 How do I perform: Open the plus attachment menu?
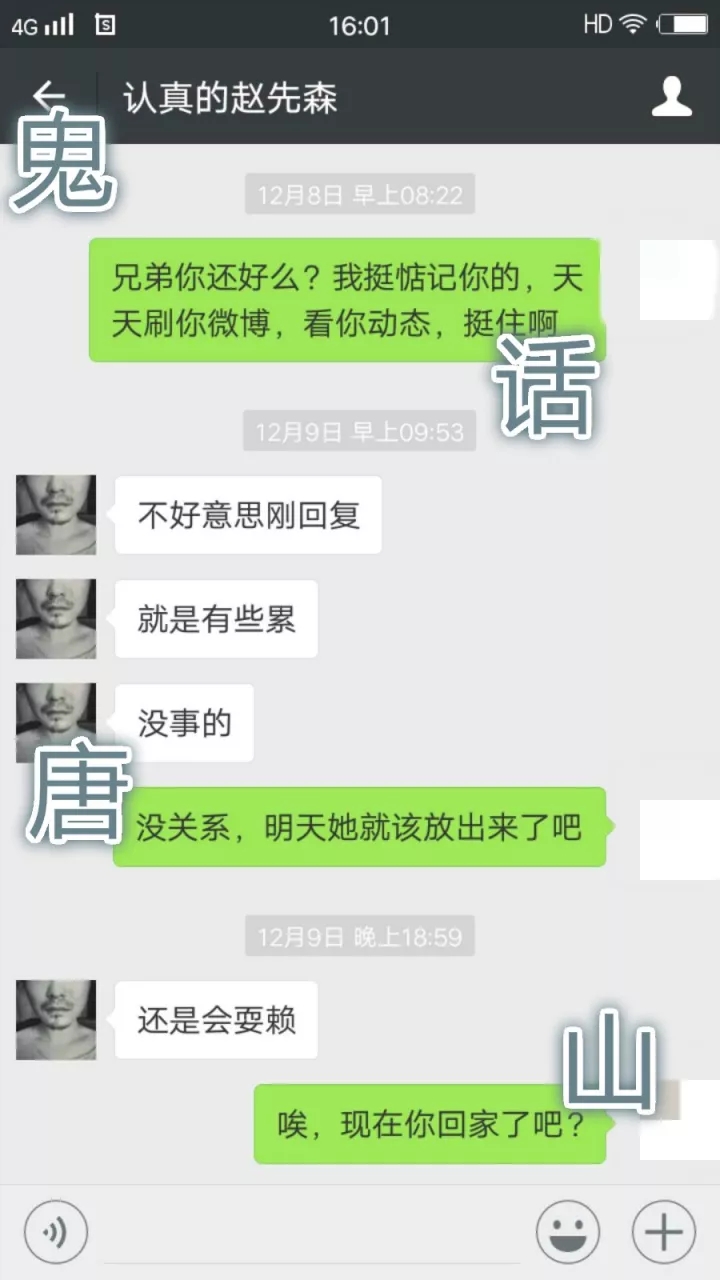[x=664, y=1231]
